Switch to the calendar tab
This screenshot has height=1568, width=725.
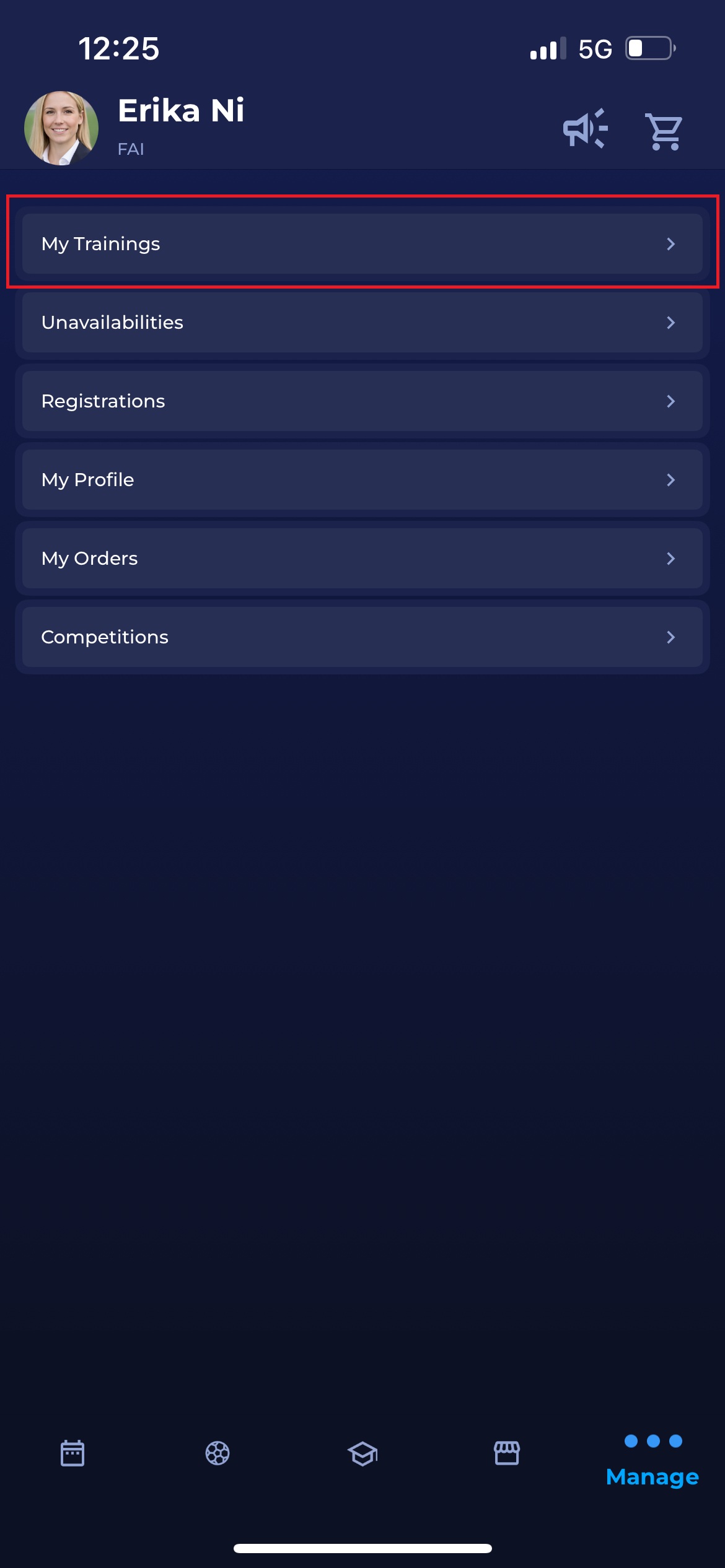click(x=72, y=1453)
